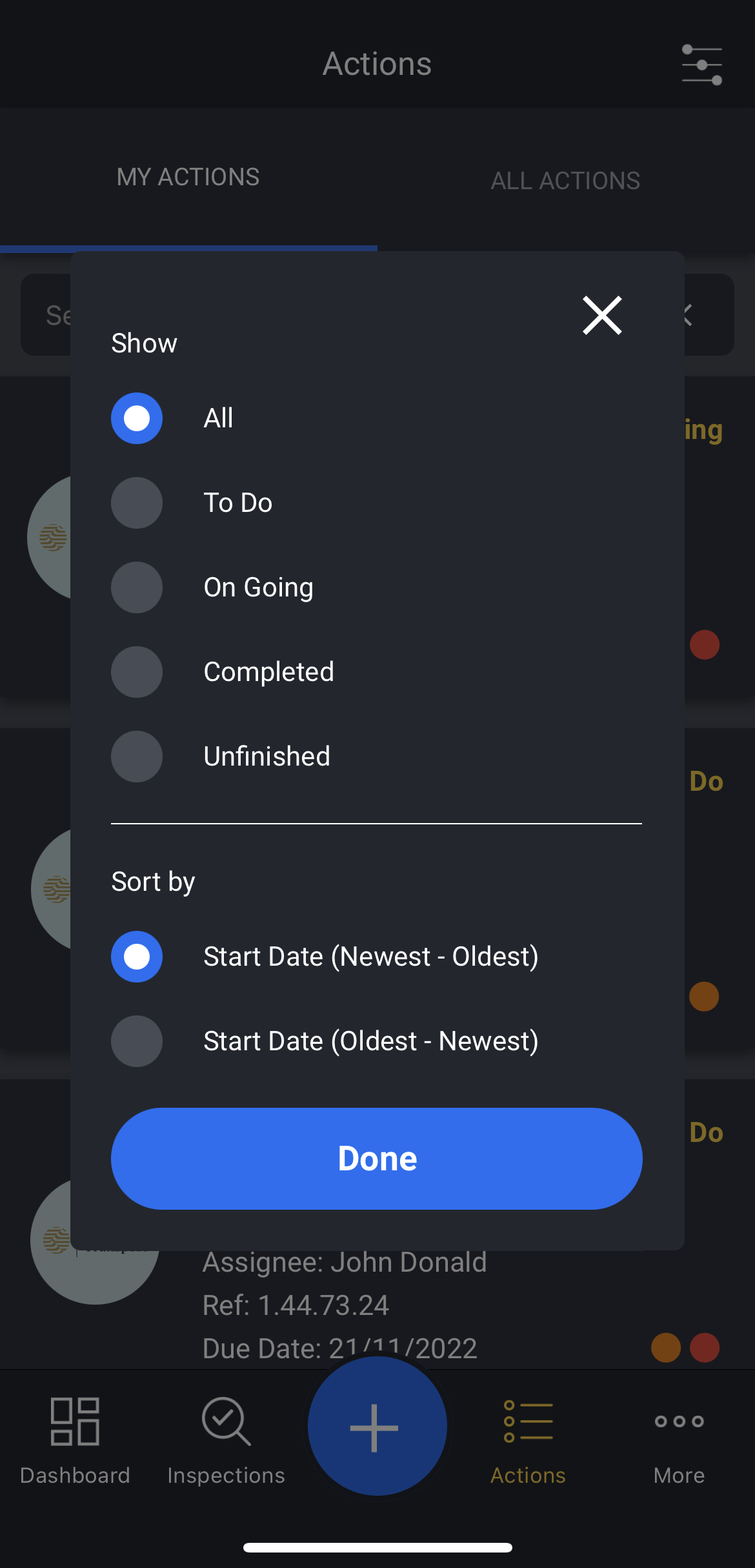Confirm filters with Done button

377,1159
